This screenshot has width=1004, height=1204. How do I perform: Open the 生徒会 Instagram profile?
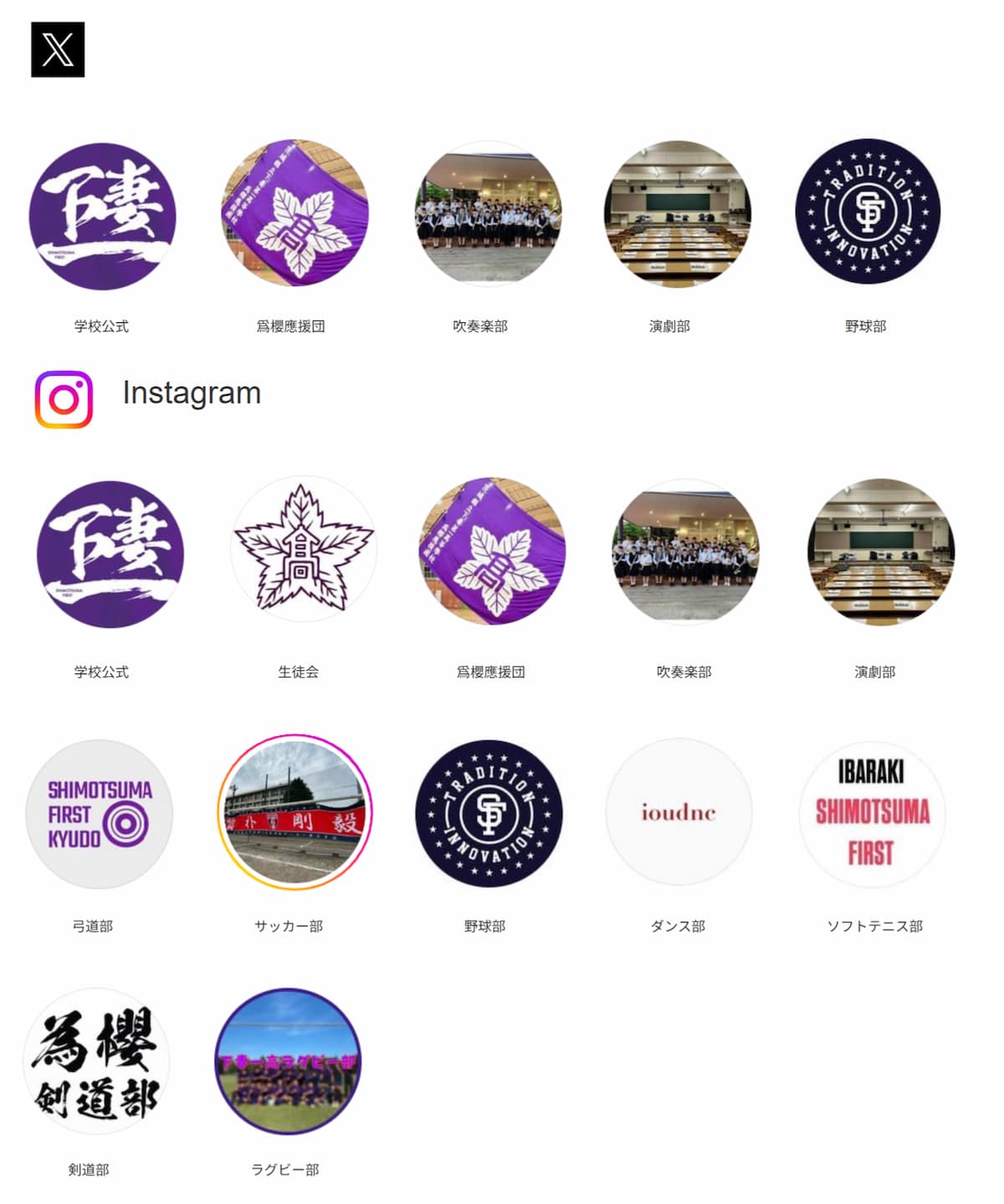pos(303,549)
